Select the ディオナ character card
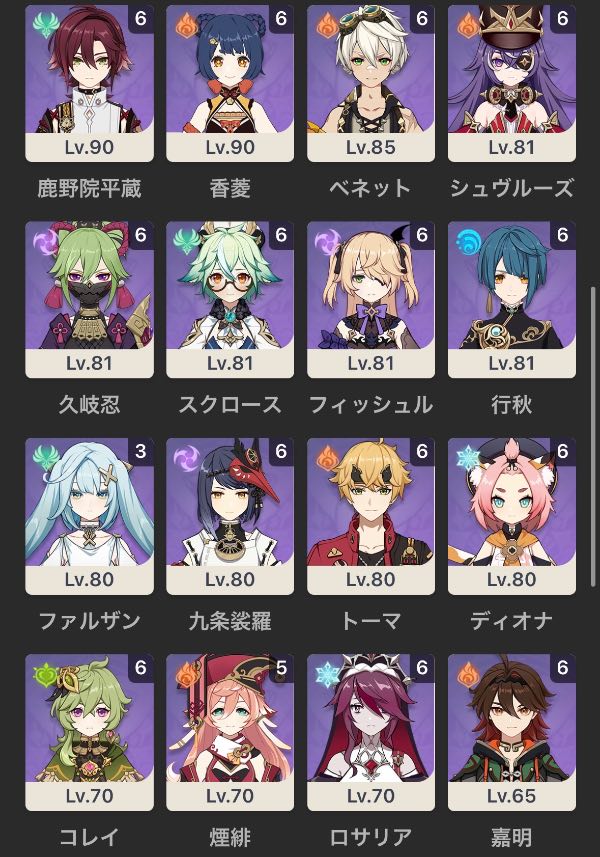600x857 pixels. [512, 515]
